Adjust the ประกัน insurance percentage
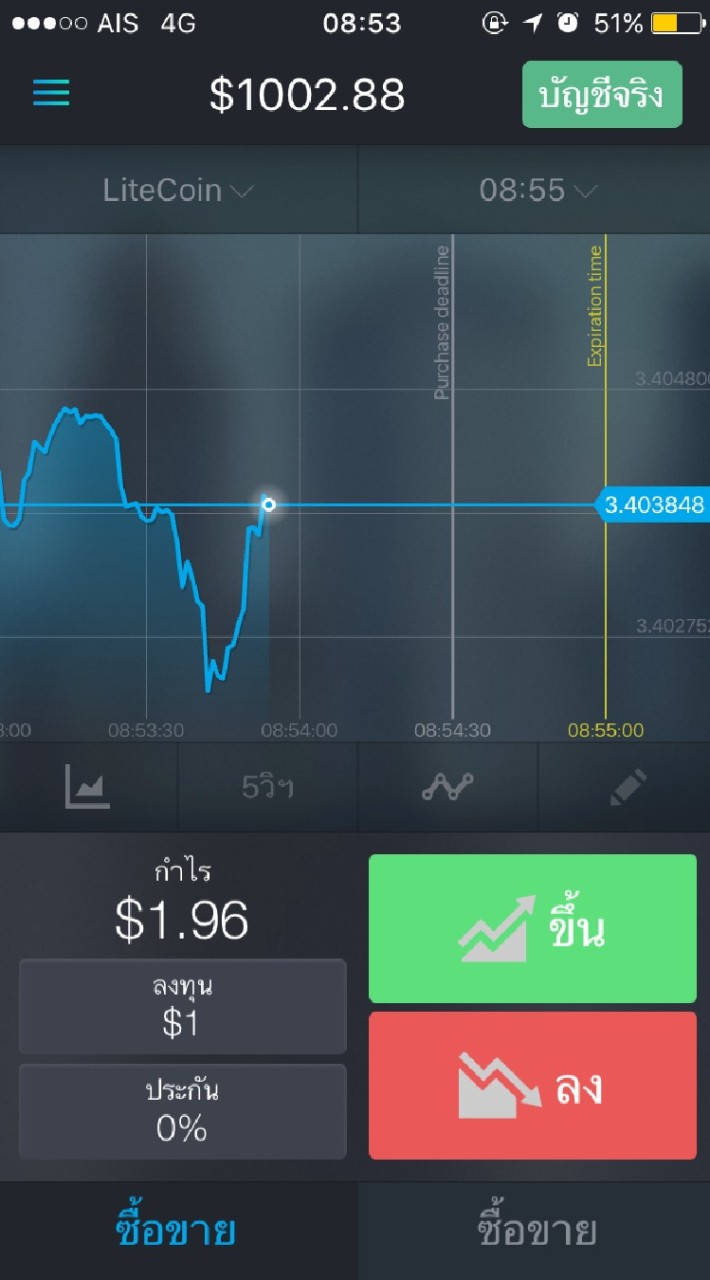 (183, 1111)
